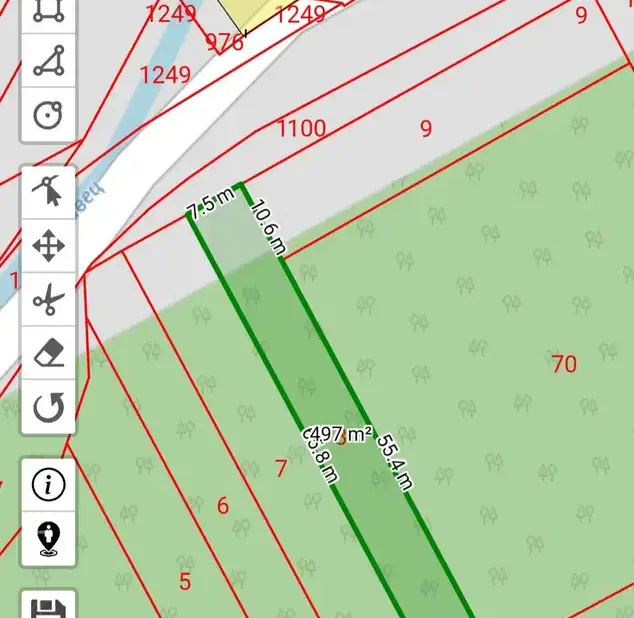634x618 pixels.
Task: Select the draw rectangle tool
Action: (x=48, y=13)
